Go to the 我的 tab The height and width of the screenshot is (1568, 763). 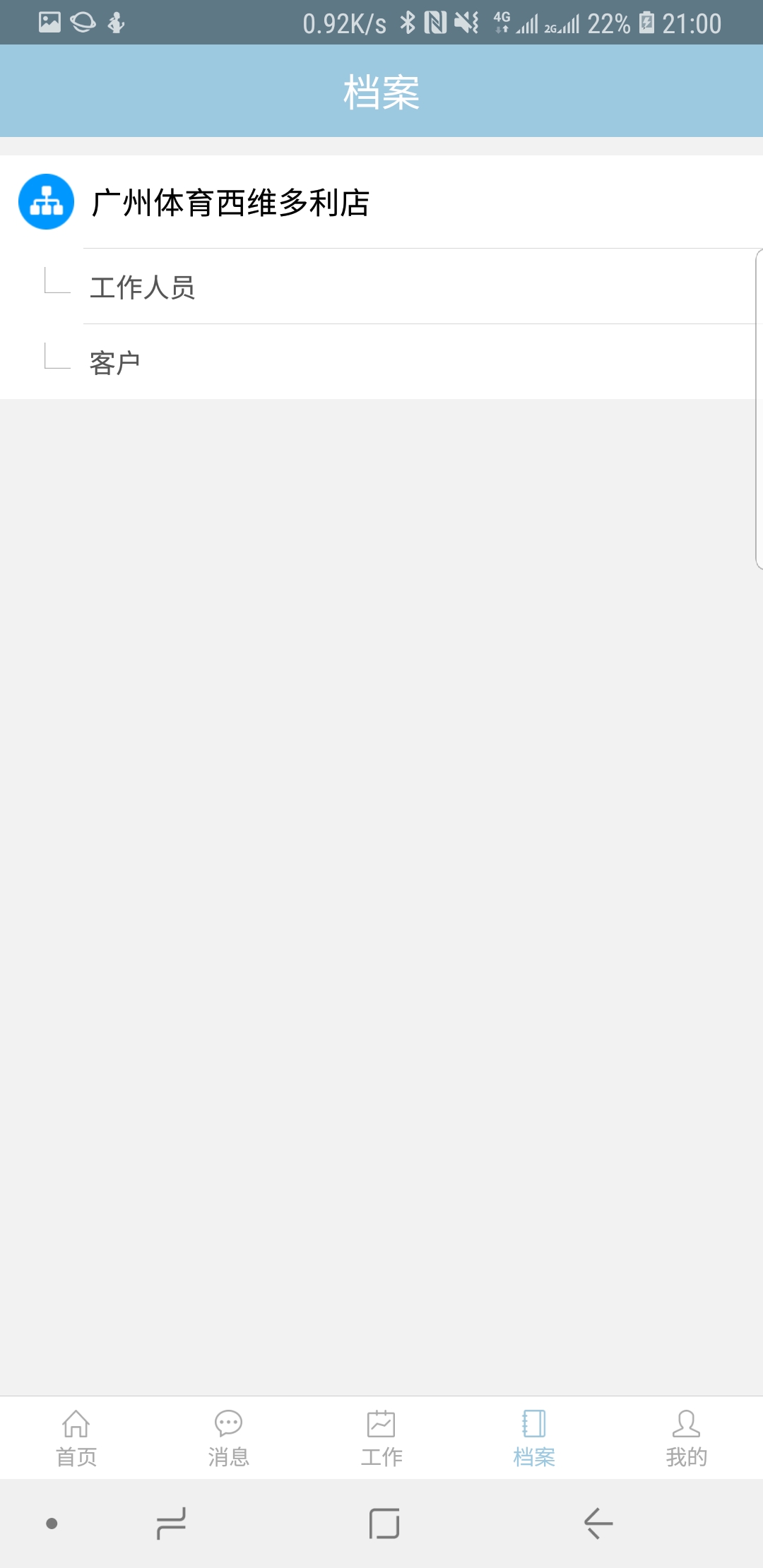point(687,1438)
